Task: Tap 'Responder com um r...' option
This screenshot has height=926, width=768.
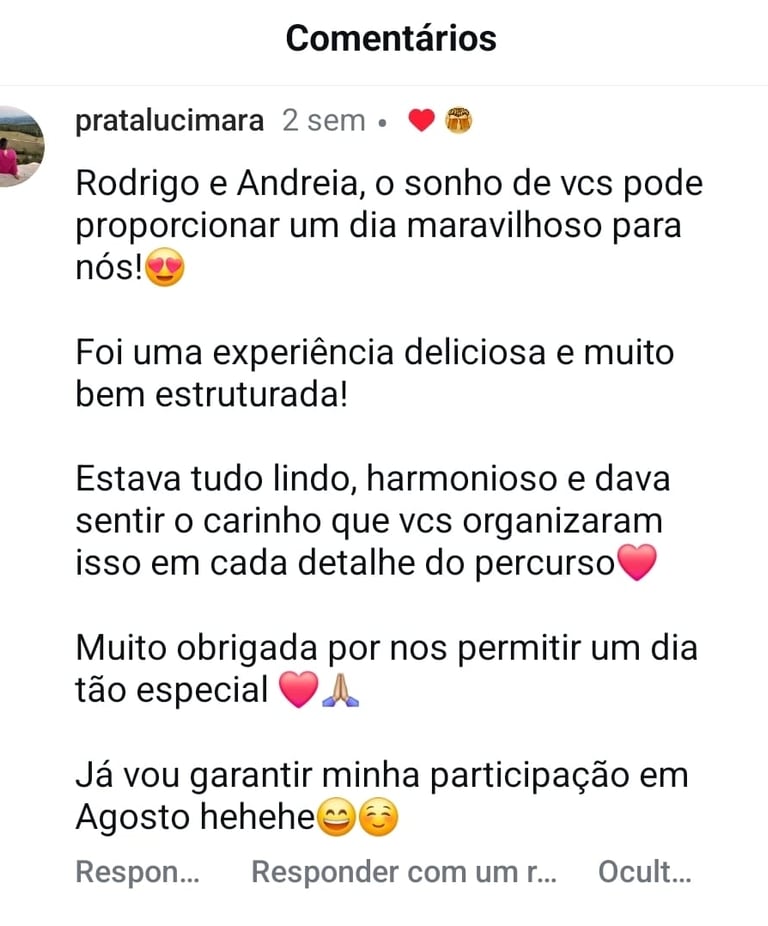Action: 403,872
